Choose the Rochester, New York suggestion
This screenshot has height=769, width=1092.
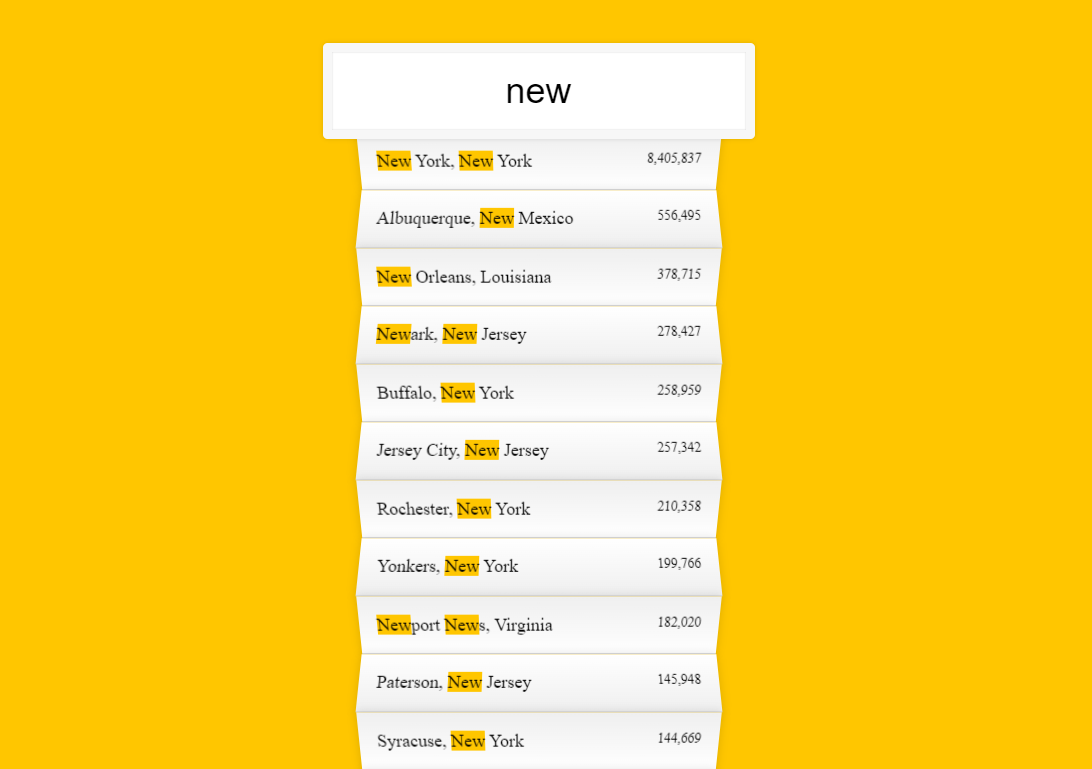[x=538, y=509]
